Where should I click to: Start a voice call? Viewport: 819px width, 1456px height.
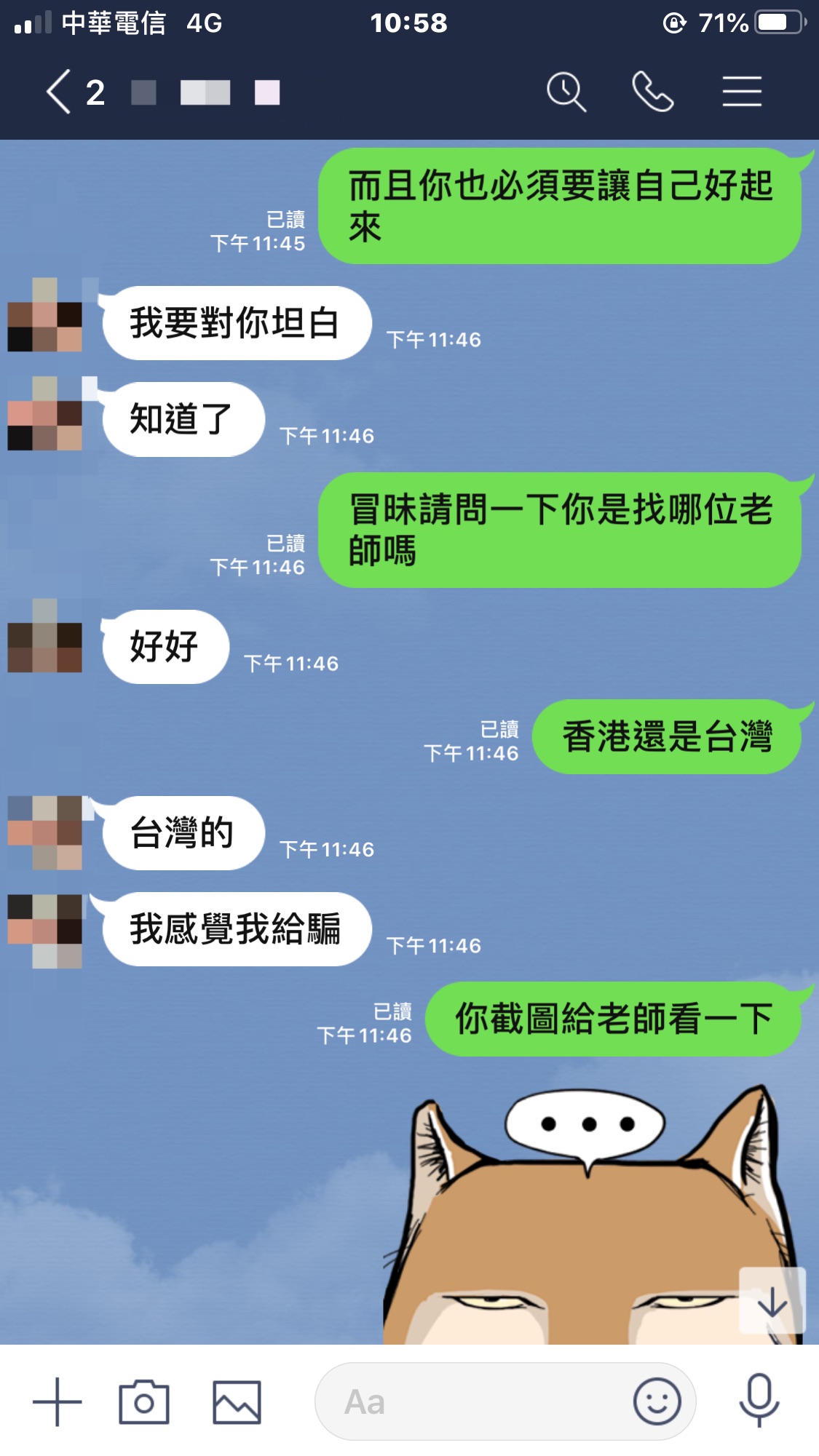(653, 92)
